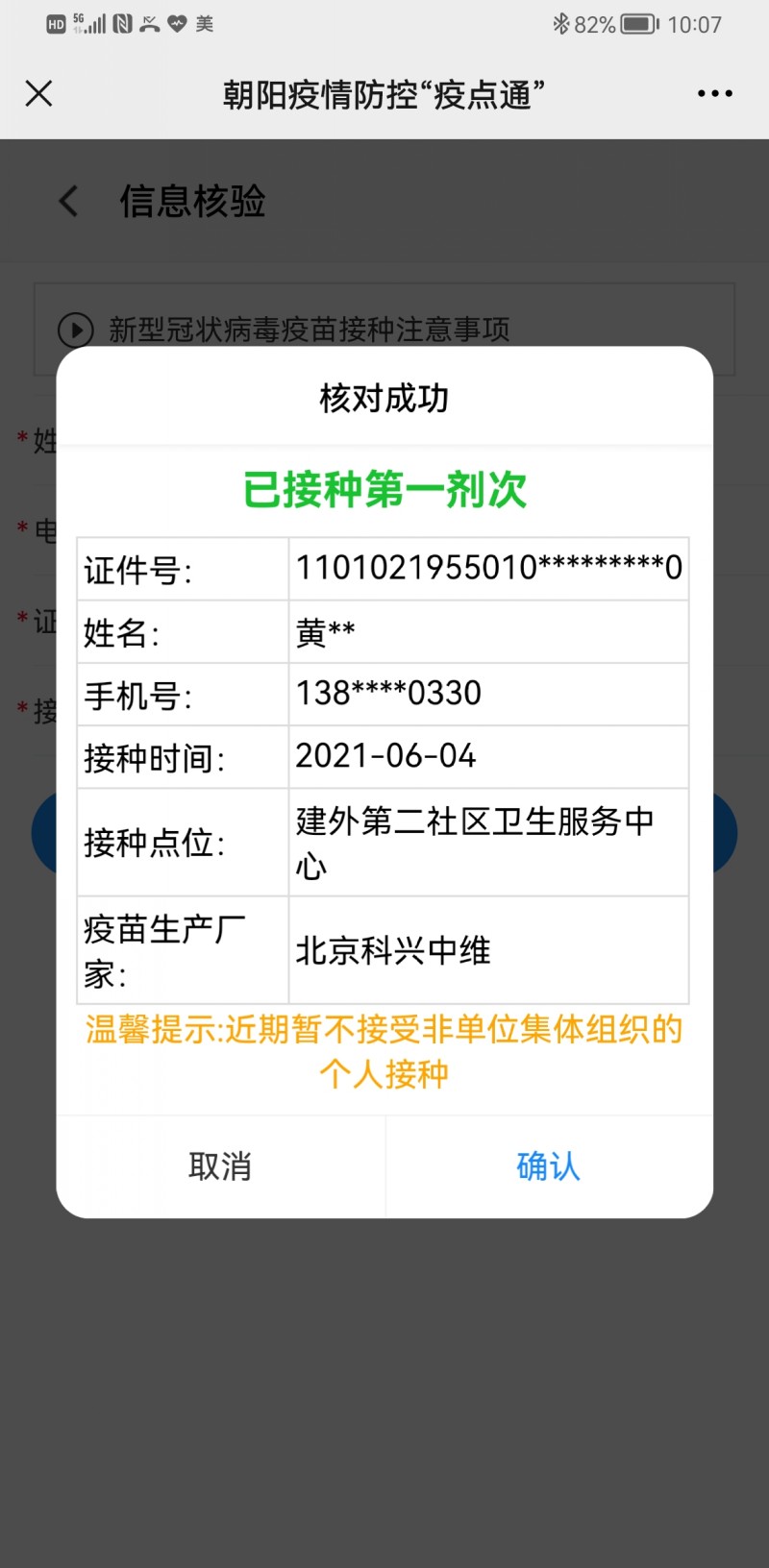Close the mini program with X
Viewport: 769px width, 1568px height.
pos(38,93)
